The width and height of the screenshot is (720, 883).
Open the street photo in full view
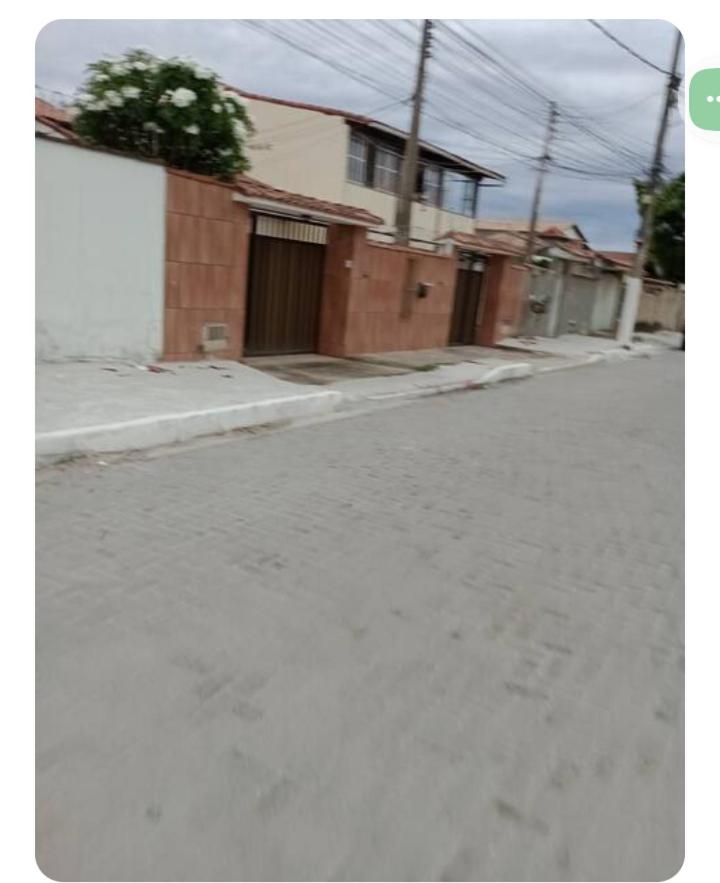[x=359, y=450]
